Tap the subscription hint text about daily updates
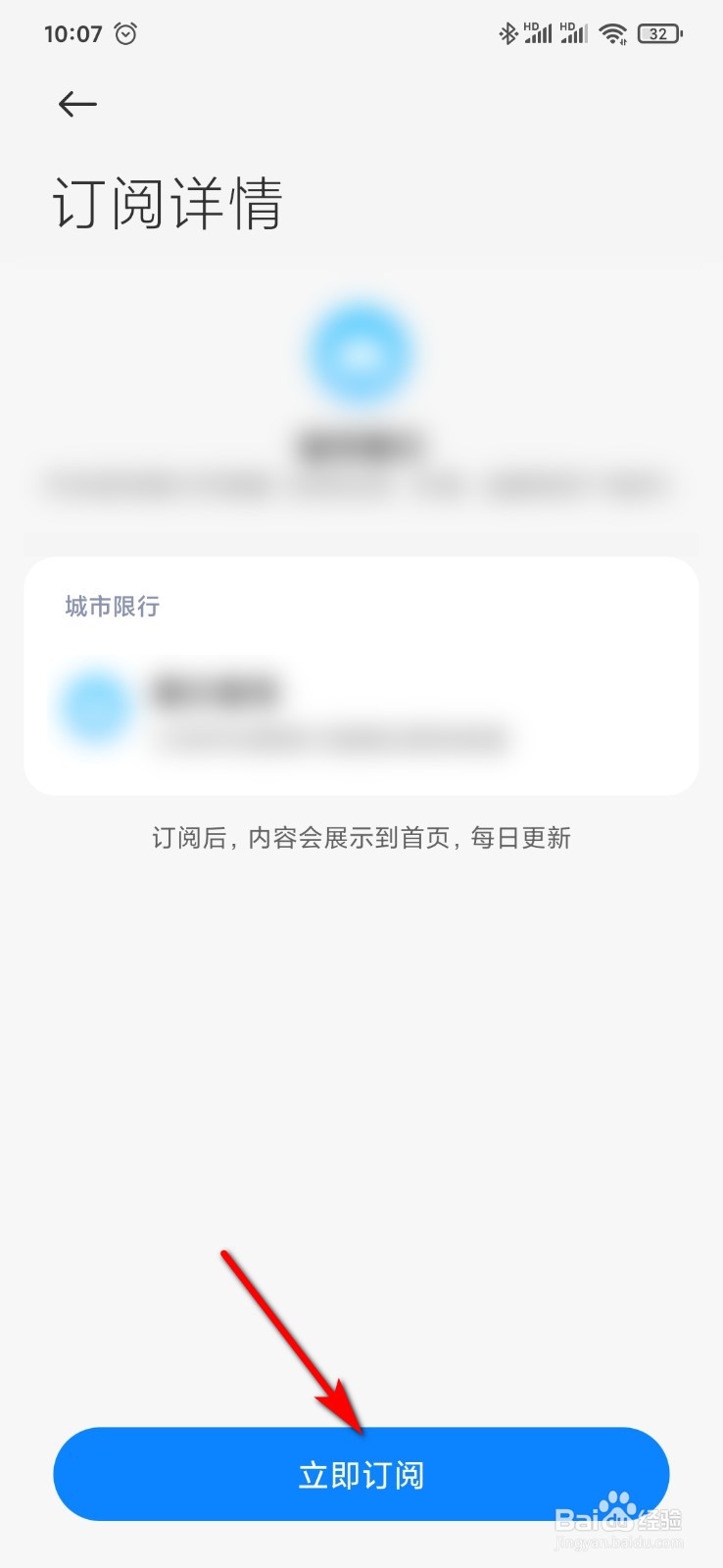Image resolution: width=723 pixels, height=1568 pixels. pyautogui.click(x=361, y=838)
